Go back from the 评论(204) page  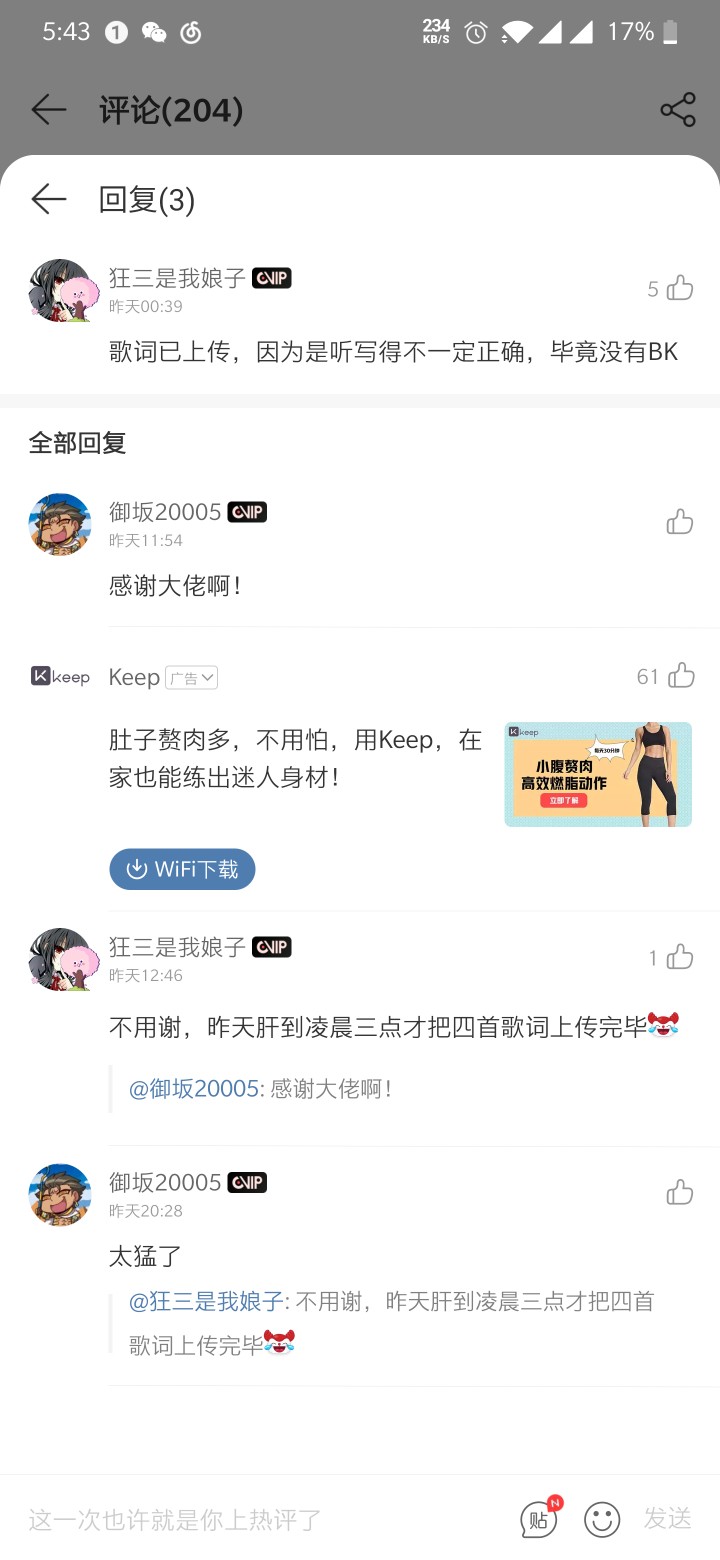(48, 110)
